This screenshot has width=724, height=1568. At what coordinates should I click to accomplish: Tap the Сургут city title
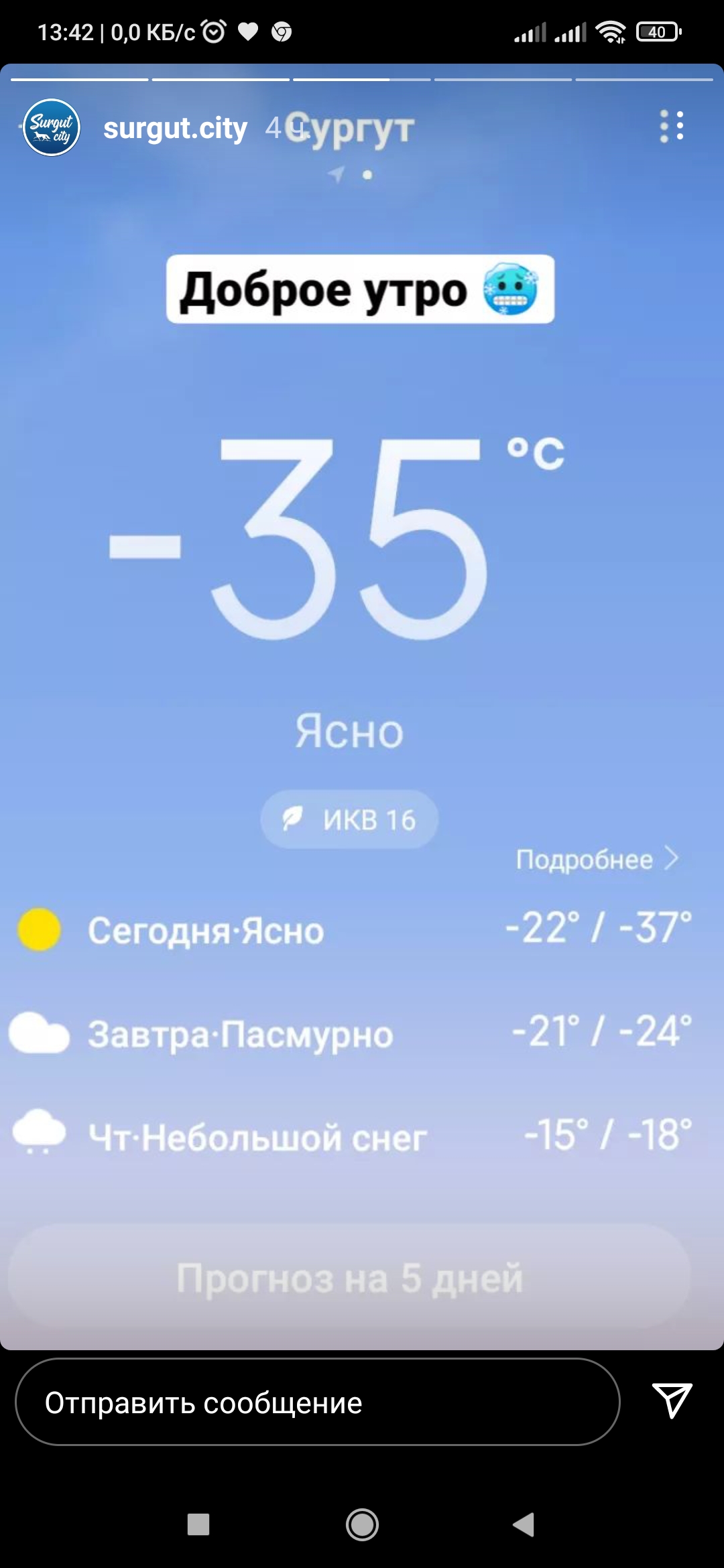click(x=352, y=127)
